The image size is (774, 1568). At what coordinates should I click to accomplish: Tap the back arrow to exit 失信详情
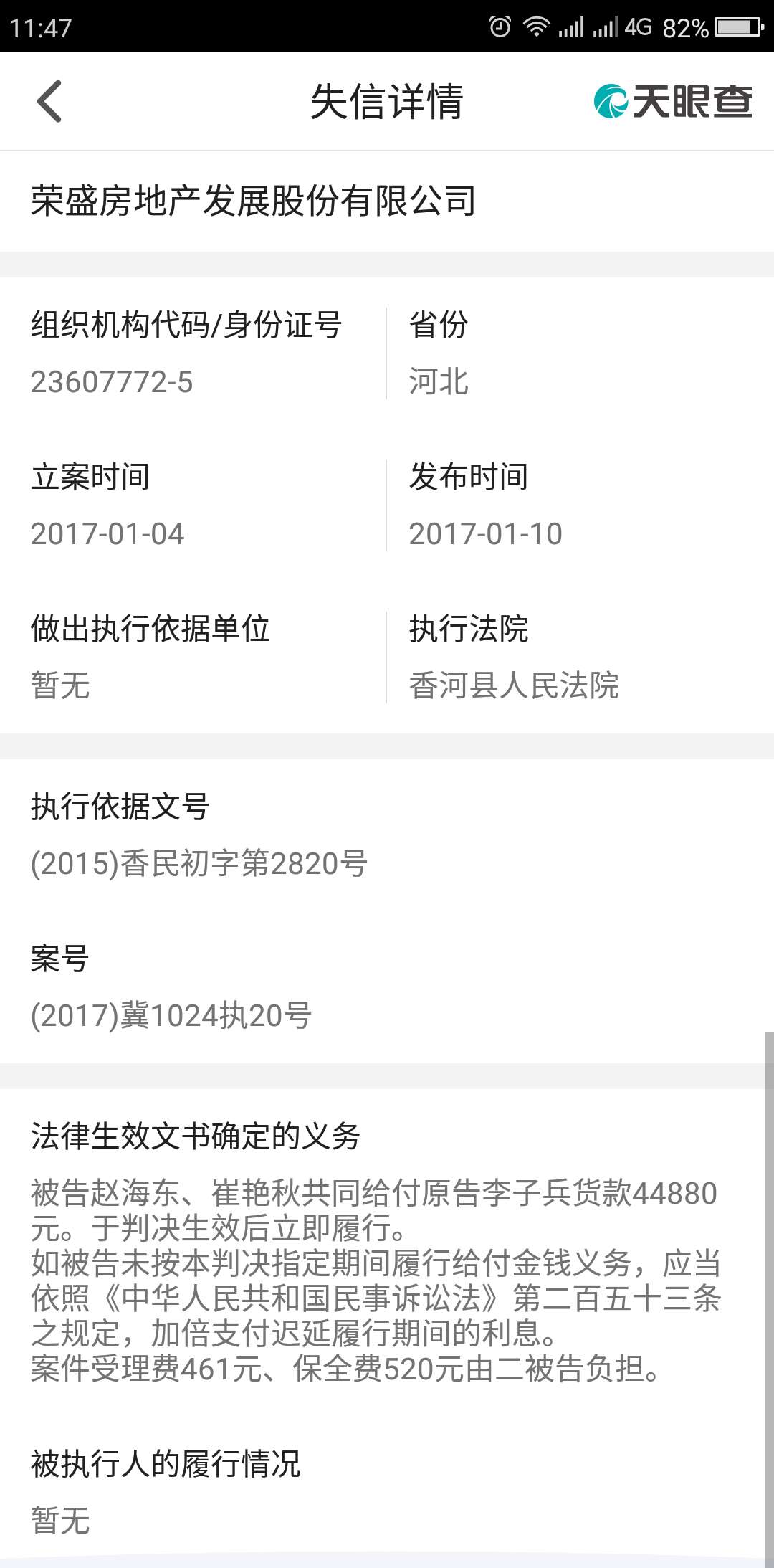(x=49, y=101)
